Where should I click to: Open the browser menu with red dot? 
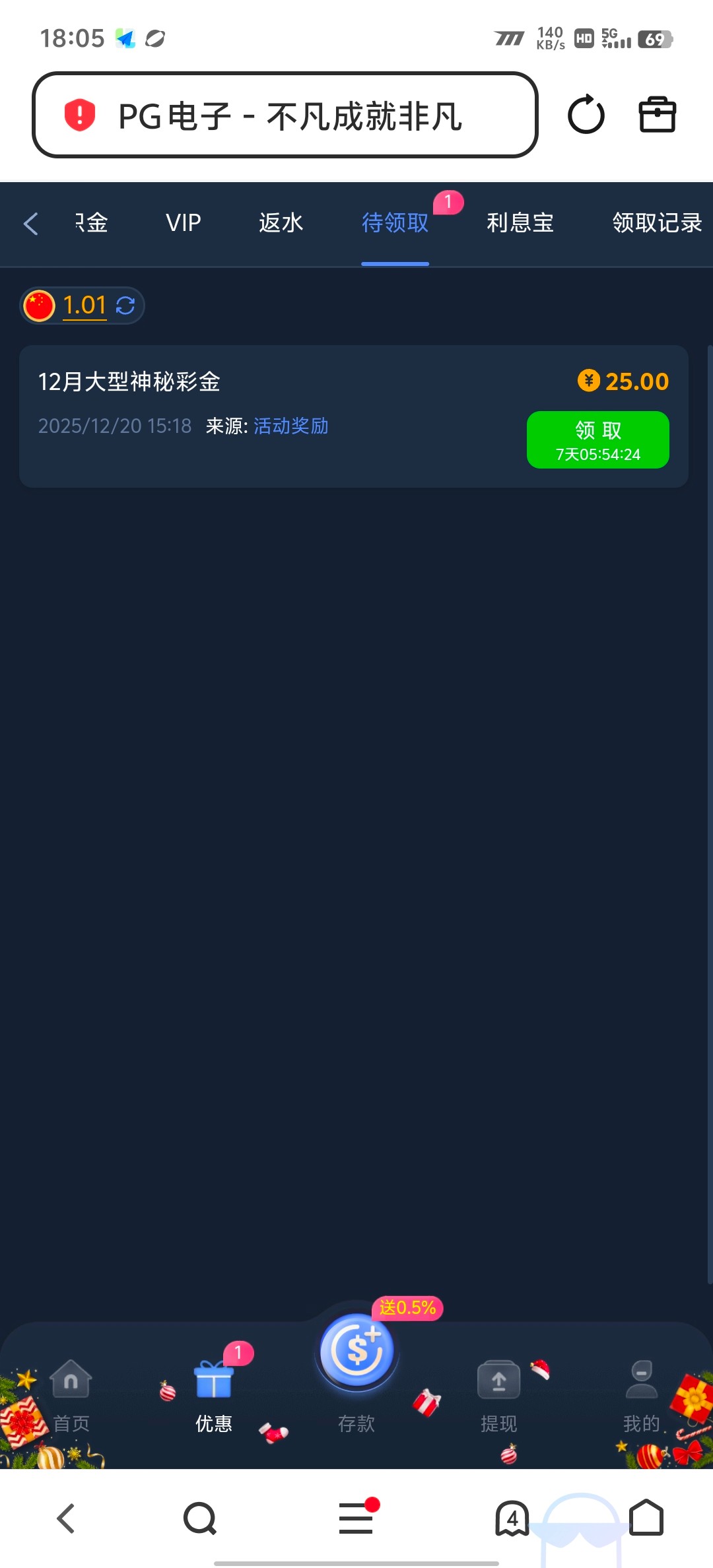[x=356, y=1519]
